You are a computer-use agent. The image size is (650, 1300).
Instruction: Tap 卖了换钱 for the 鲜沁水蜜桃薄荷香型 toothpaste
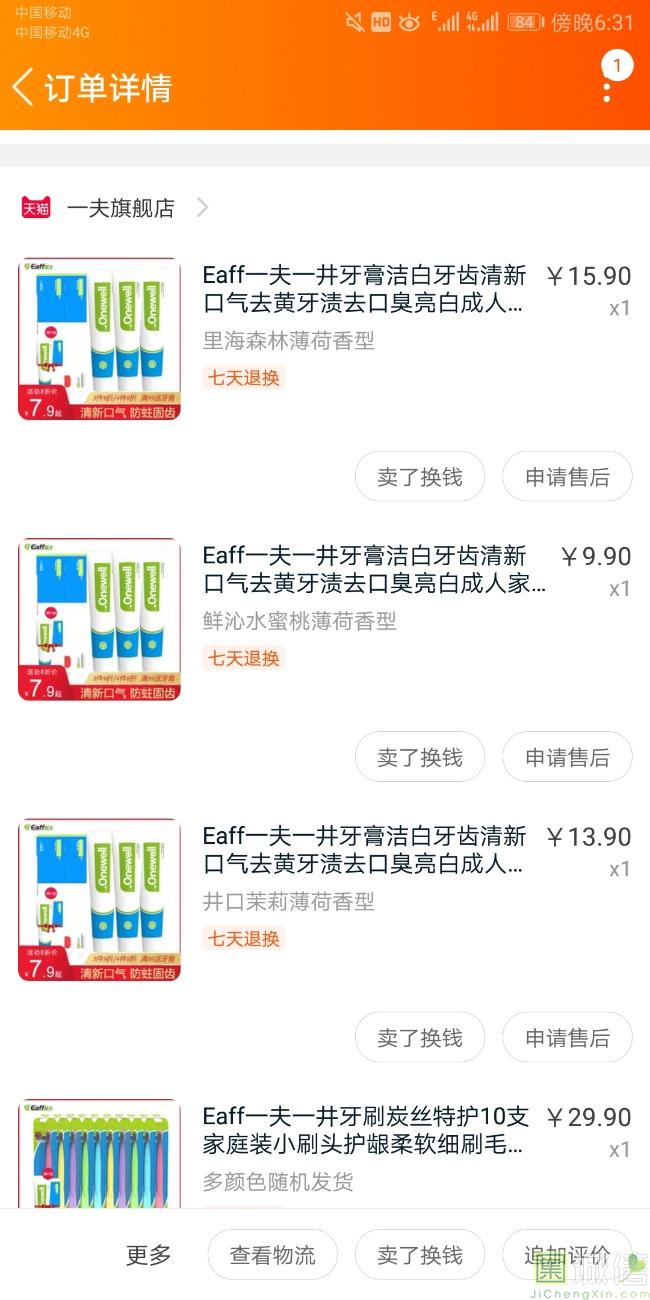click(419, 757)
